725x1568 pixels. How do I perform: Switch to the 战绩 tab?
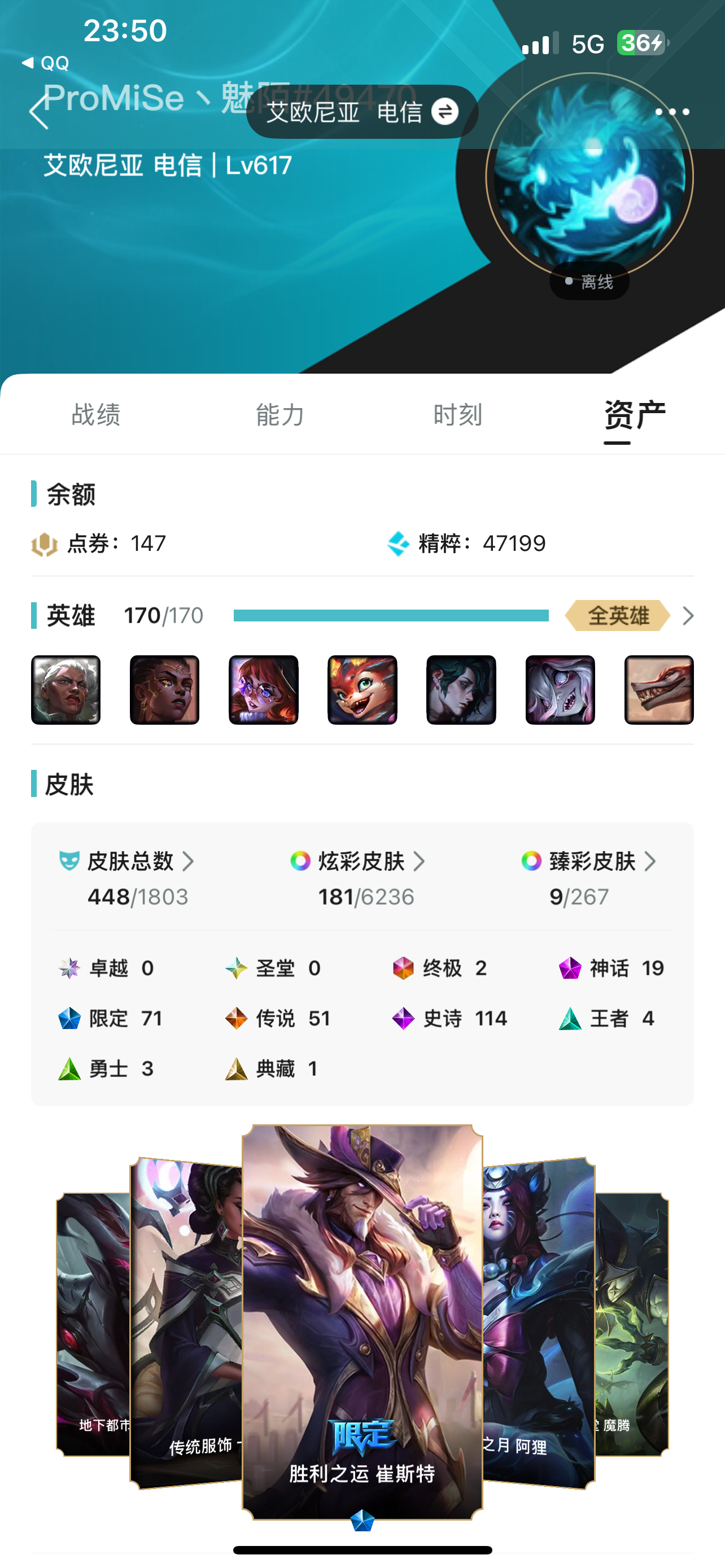96,414
